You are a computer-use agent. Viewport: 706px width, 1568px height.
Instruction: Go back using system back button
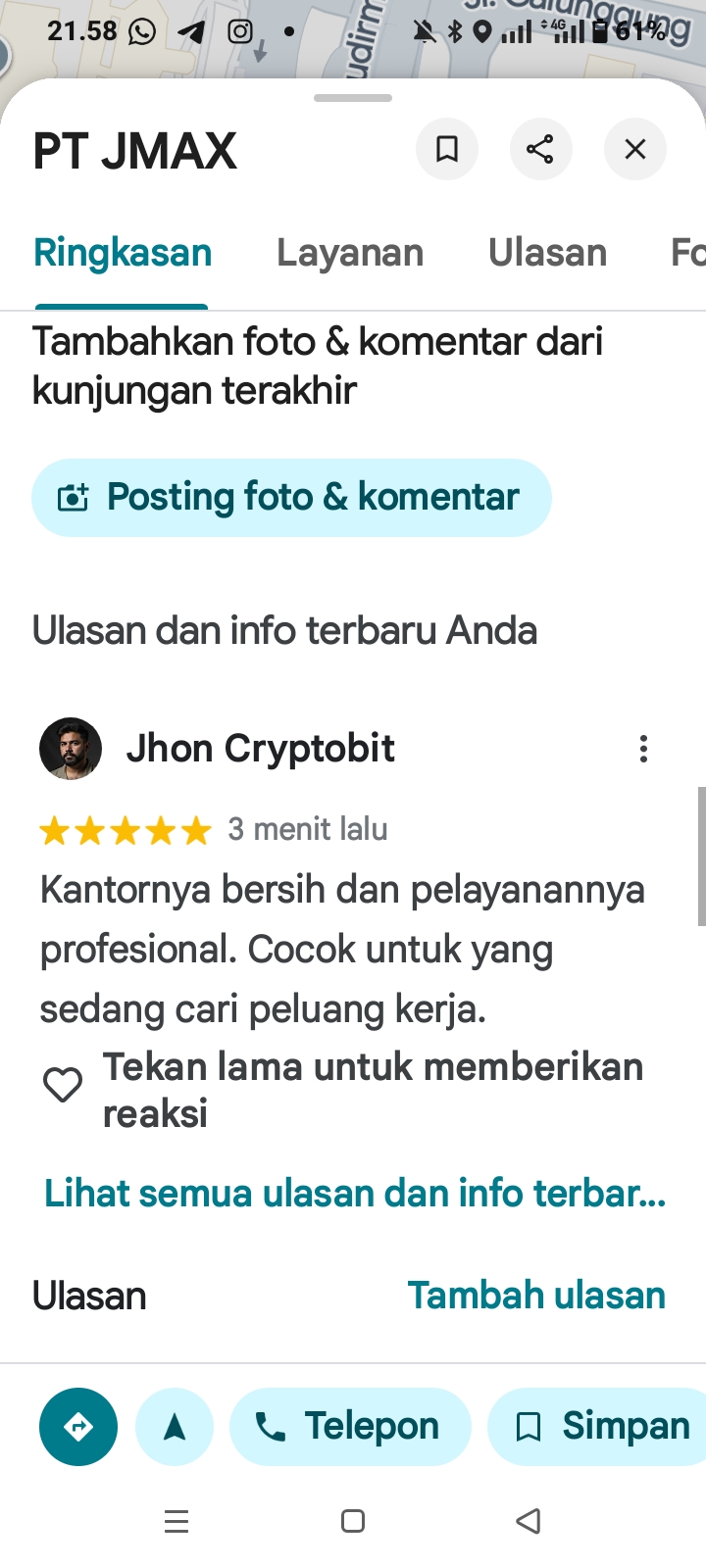[529, 1521]
